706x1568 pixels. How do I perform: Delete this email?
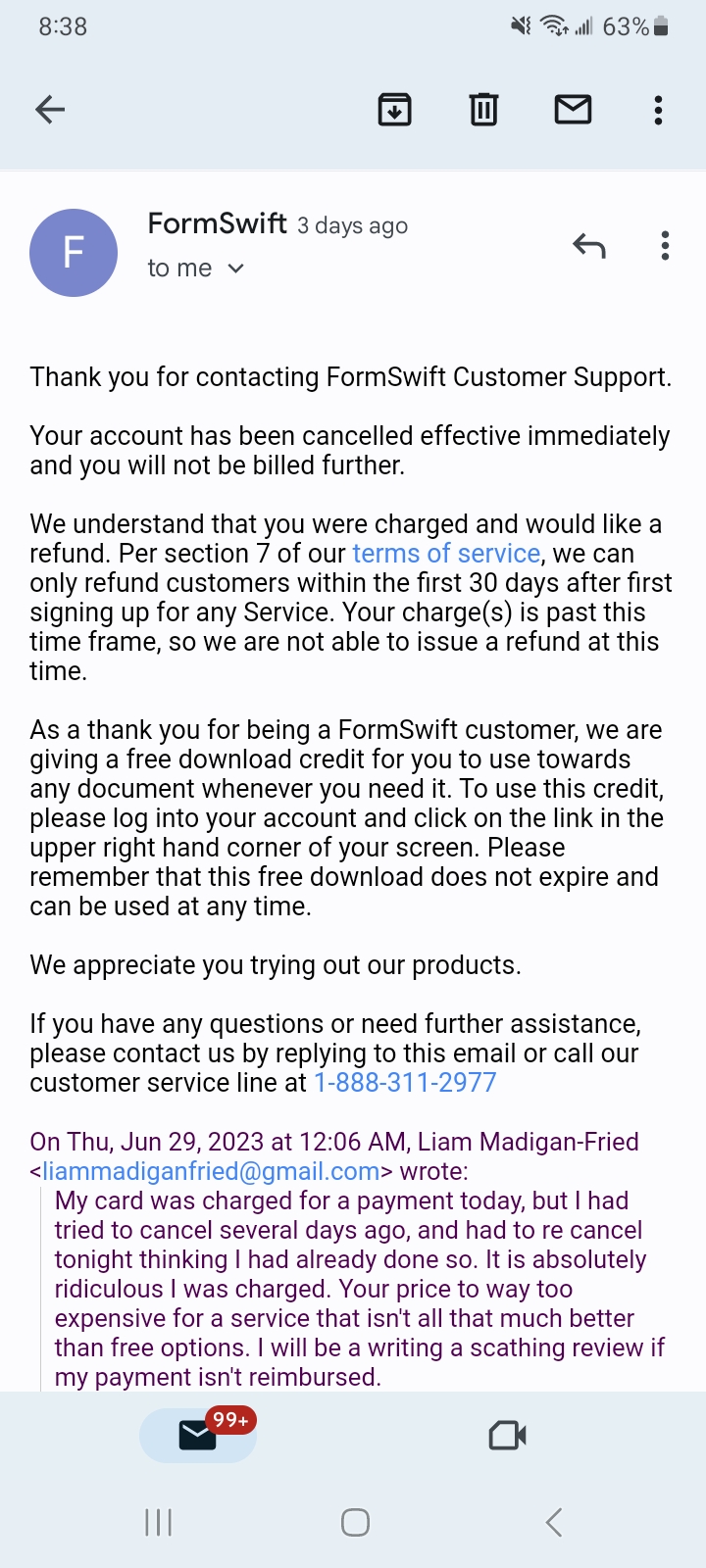[483, 110]
